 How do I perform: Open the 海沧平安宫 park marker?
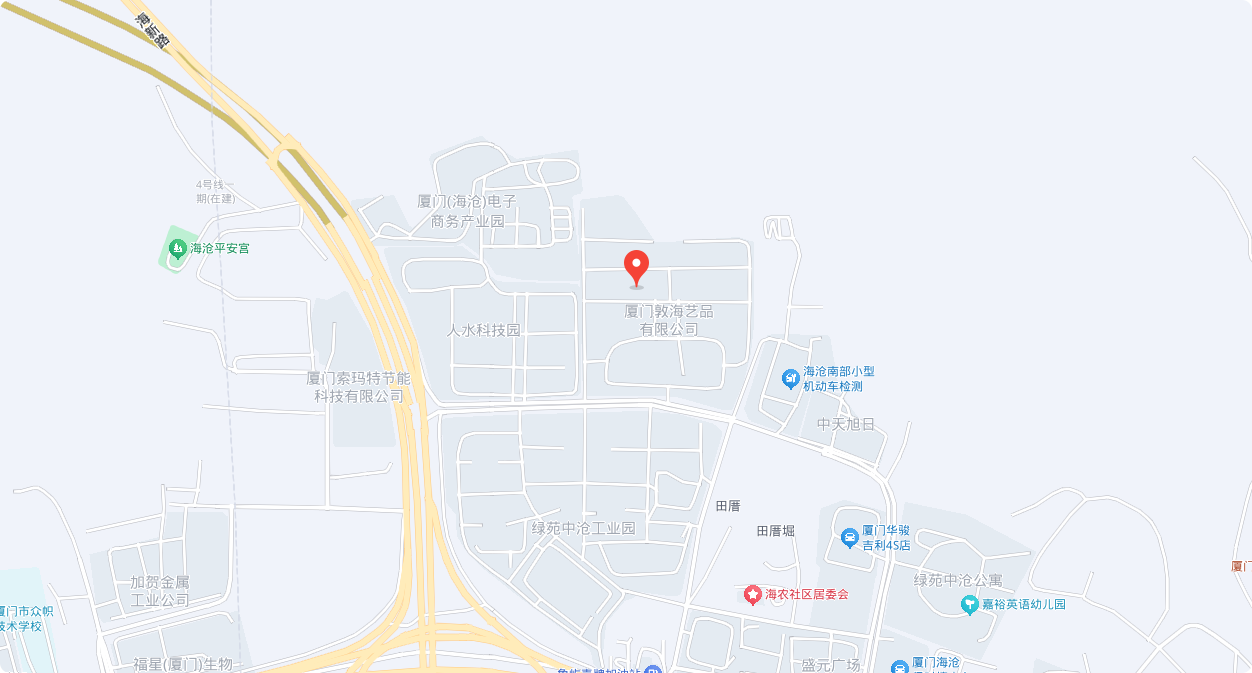(177, 247)
